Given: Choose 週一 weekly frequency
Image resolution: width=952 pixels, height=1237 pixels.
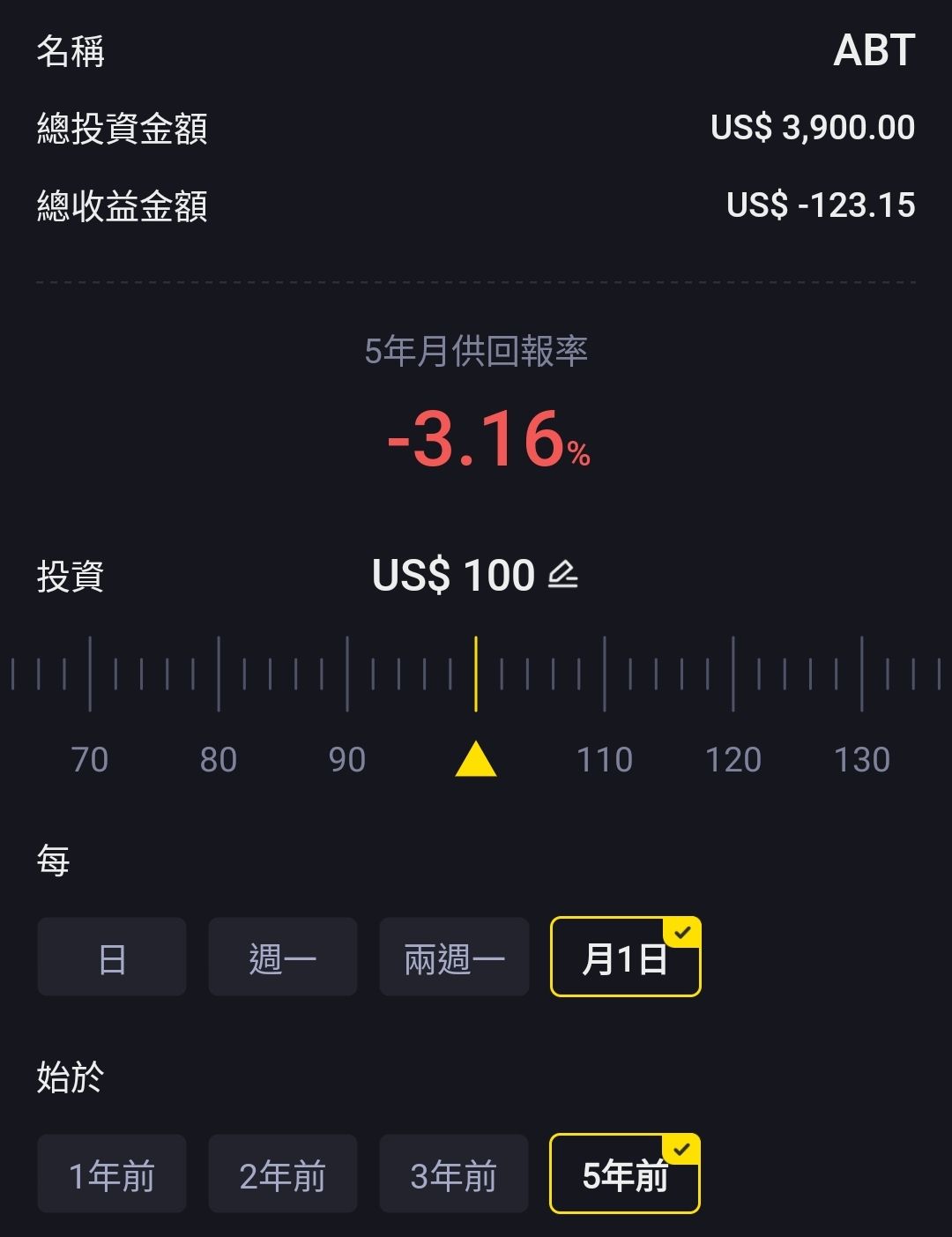Looking at the screenshot, I should point(283,958).
